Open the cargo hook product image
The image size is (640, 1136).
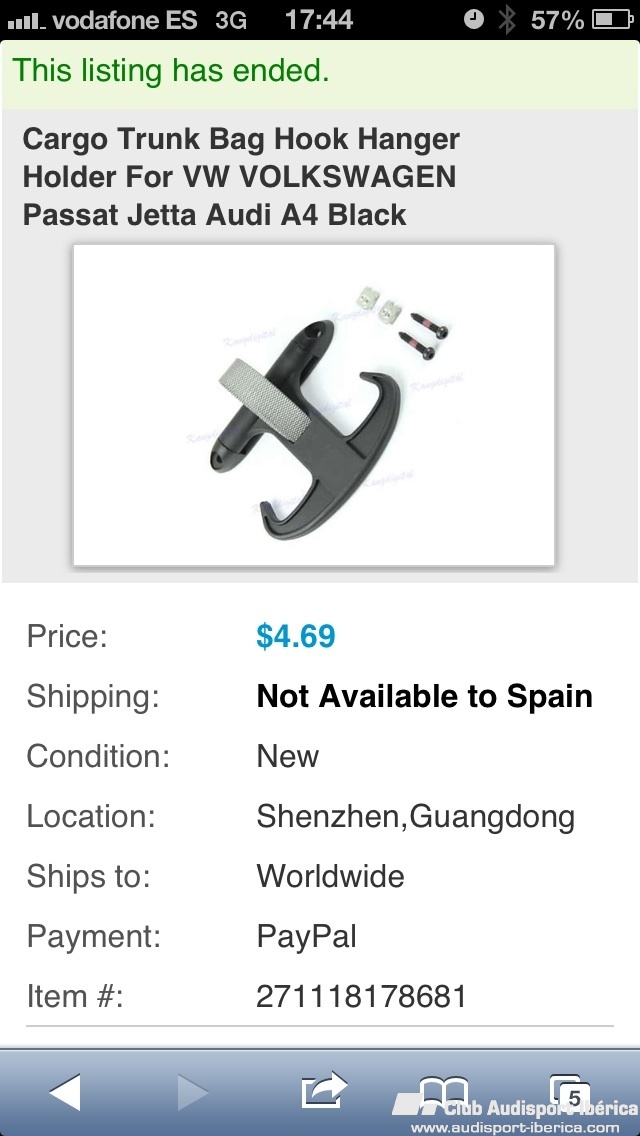pyautogui.click(x=314, y=405)
